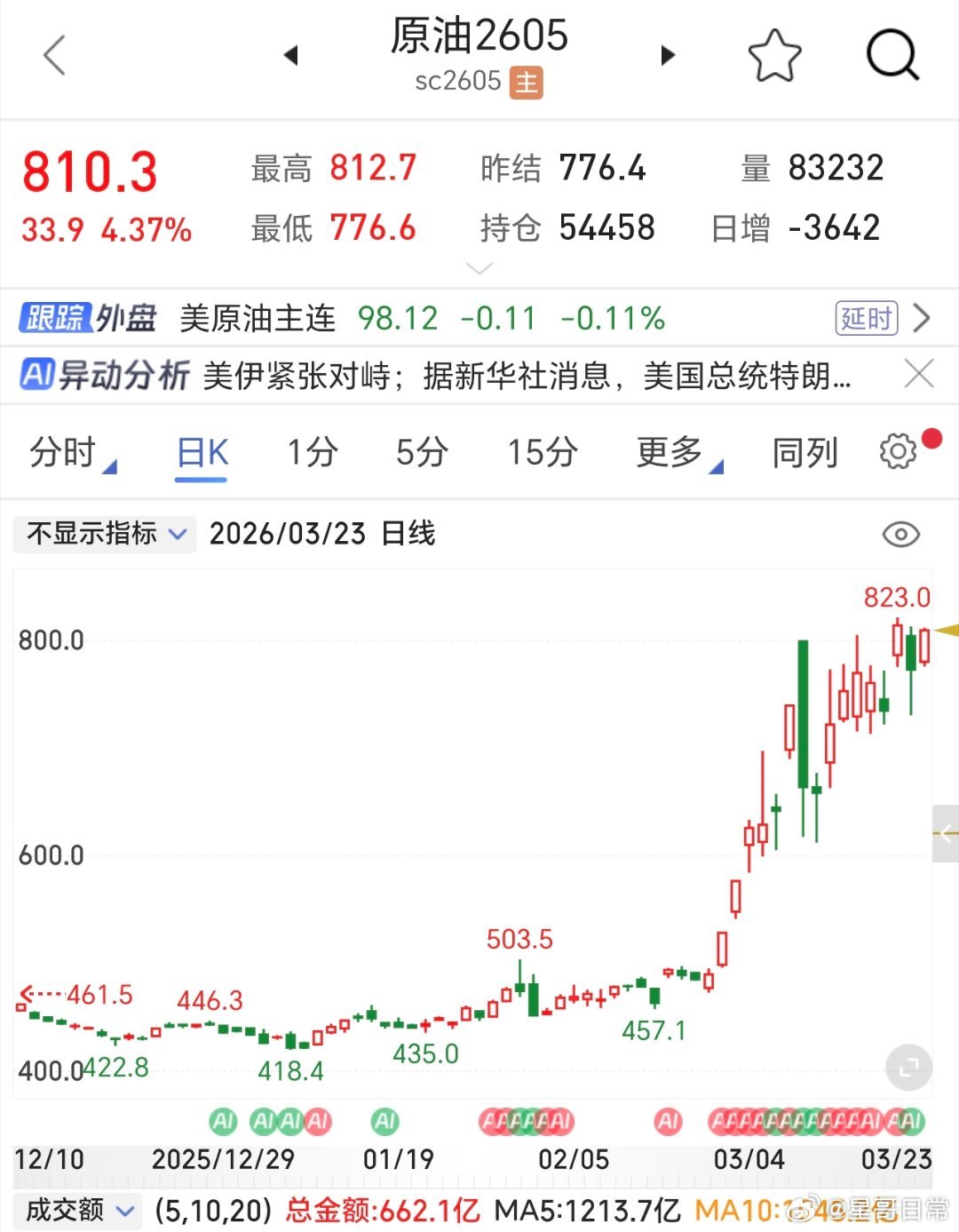The image size is (959, 1232).
Task: Tap the back arrow to exit quote page
Action: (53, 54)
